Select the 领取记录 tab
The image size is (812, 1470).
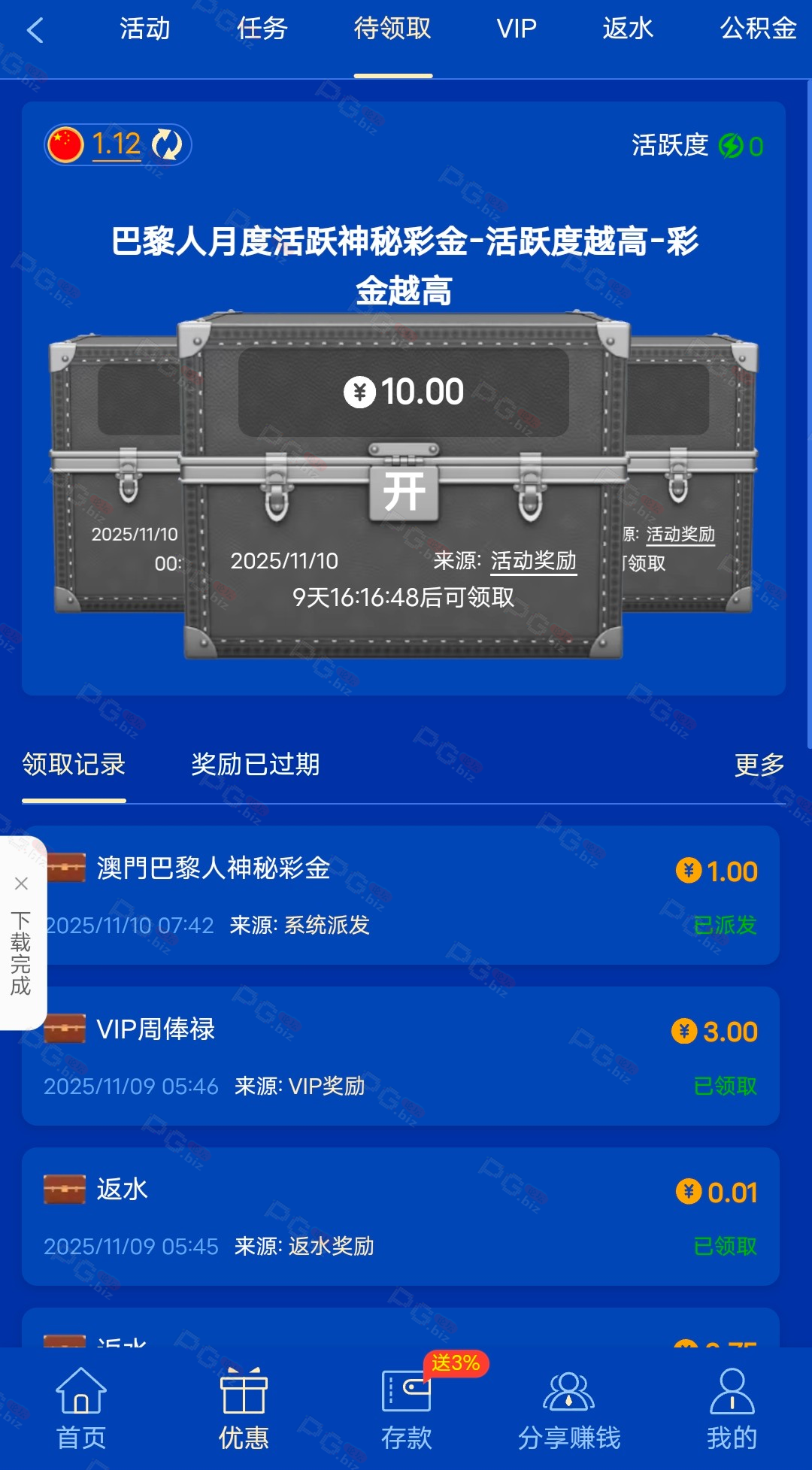[74, 765]
